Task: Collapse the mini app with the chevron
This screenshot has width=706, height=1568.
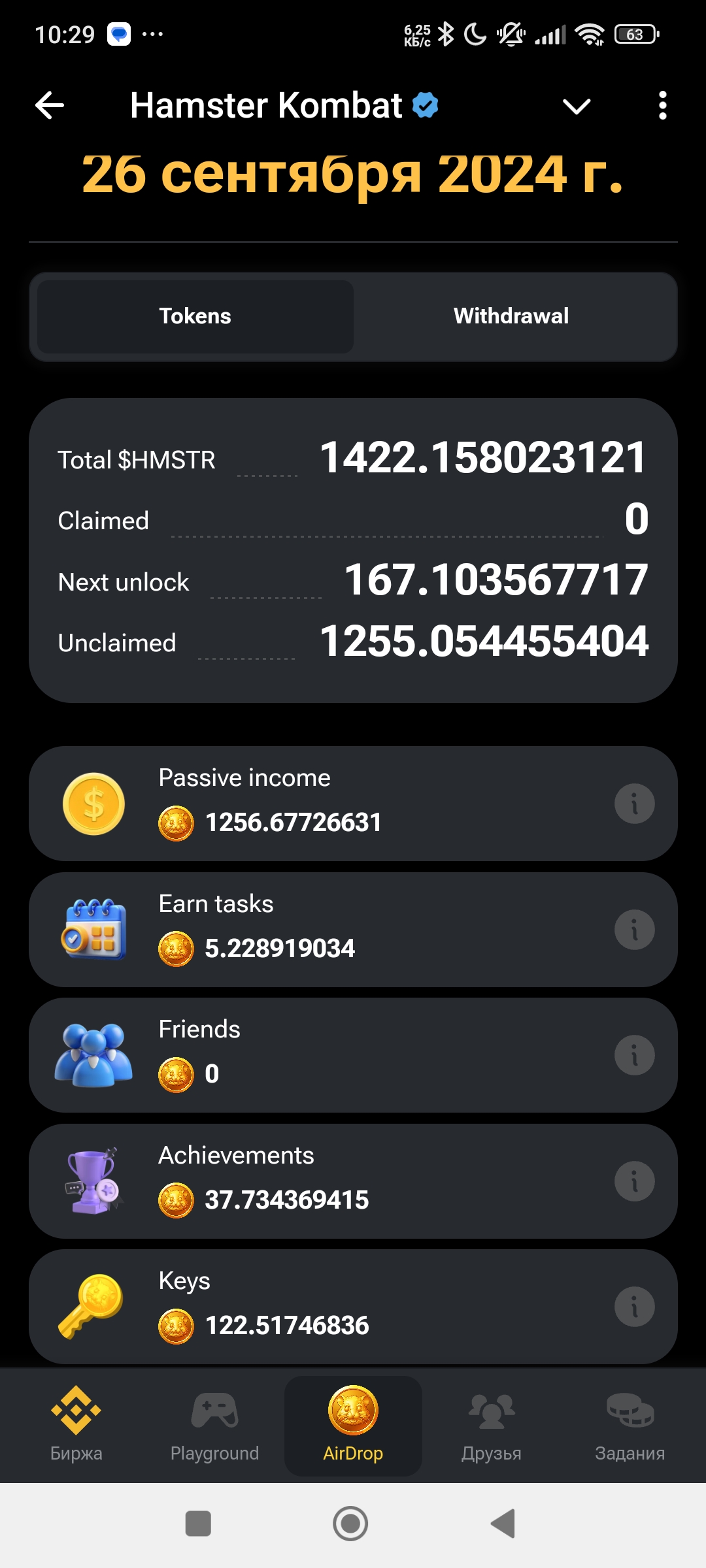Action: coord(577,106)
